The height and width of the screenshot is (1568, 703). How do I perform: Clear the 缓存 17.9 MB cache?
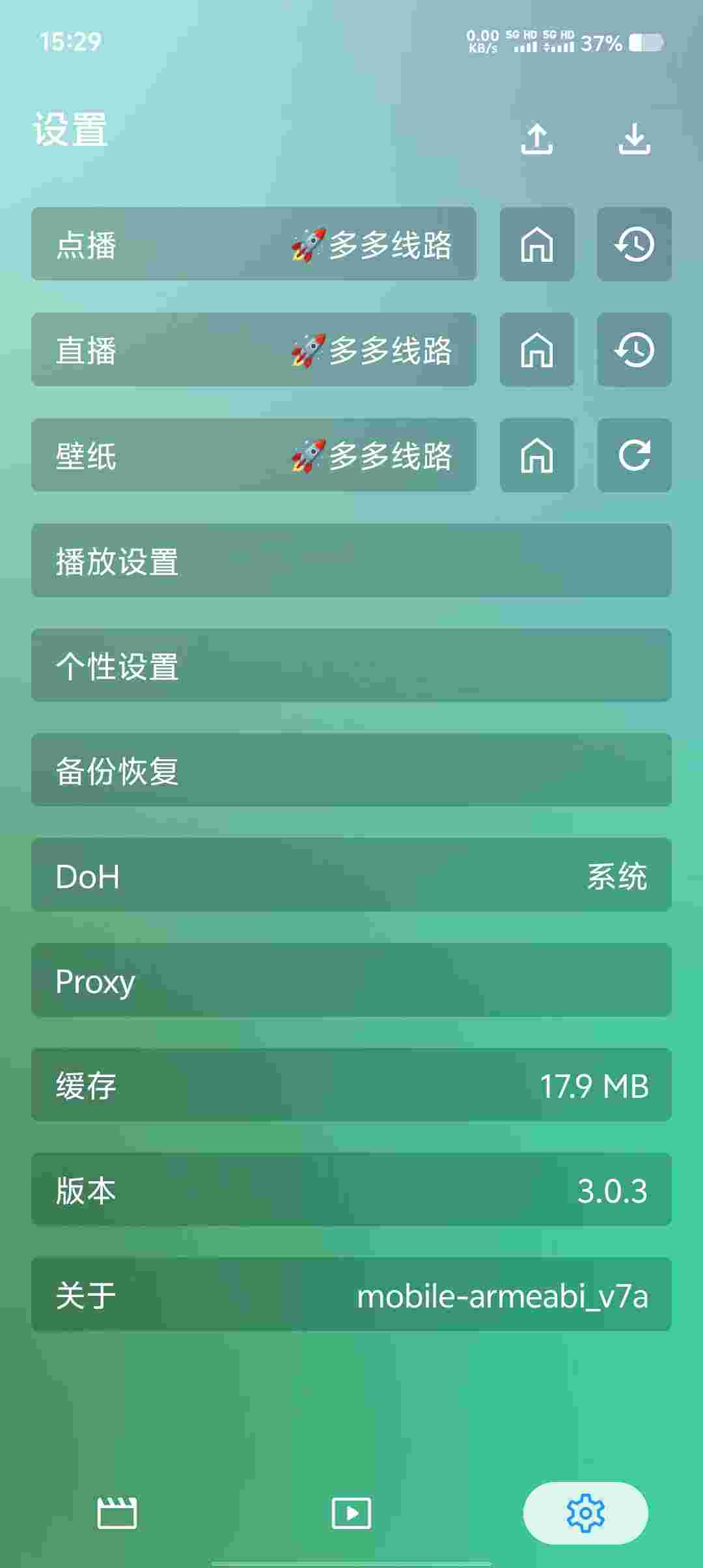click(351, 1085)
